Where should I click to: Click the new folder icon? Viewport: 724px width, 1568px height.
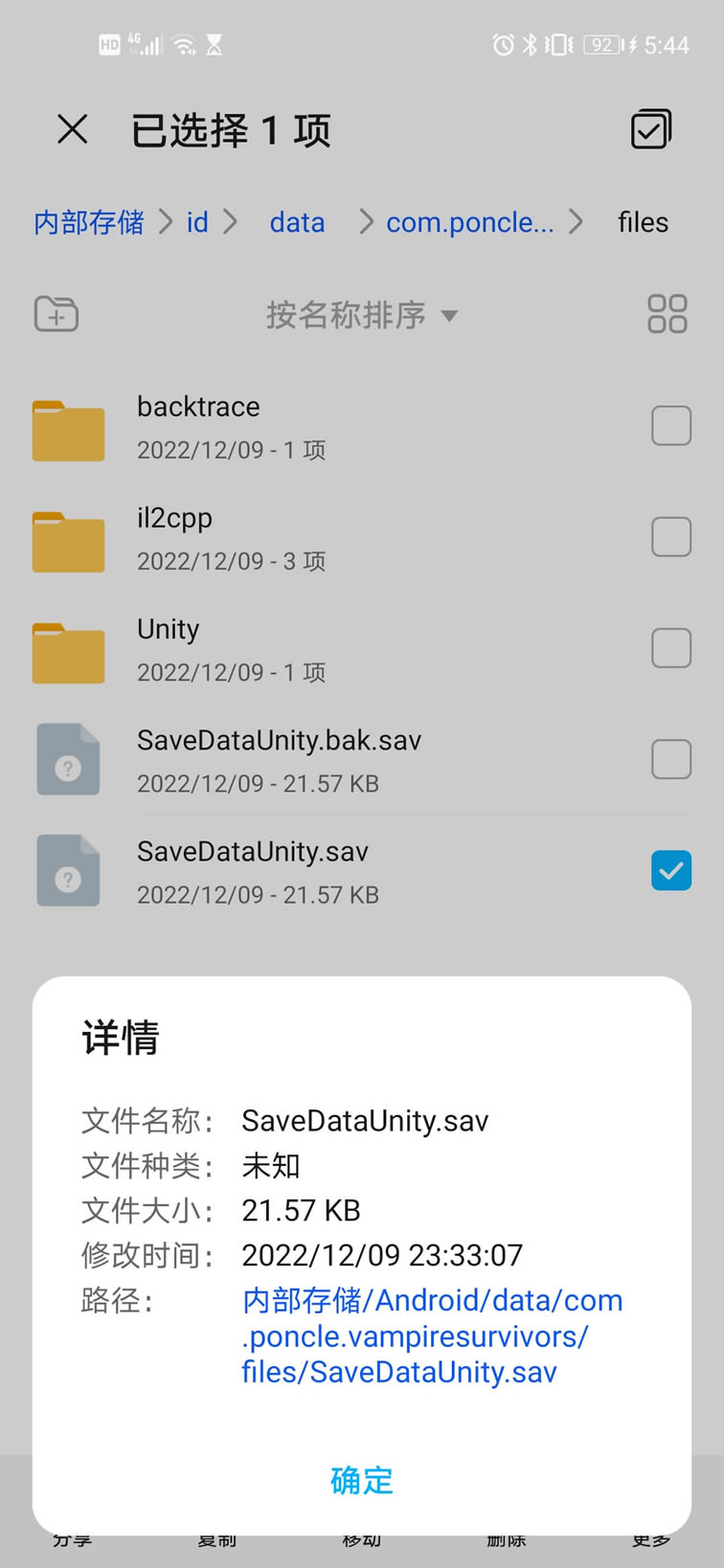[x=55, y=313]
